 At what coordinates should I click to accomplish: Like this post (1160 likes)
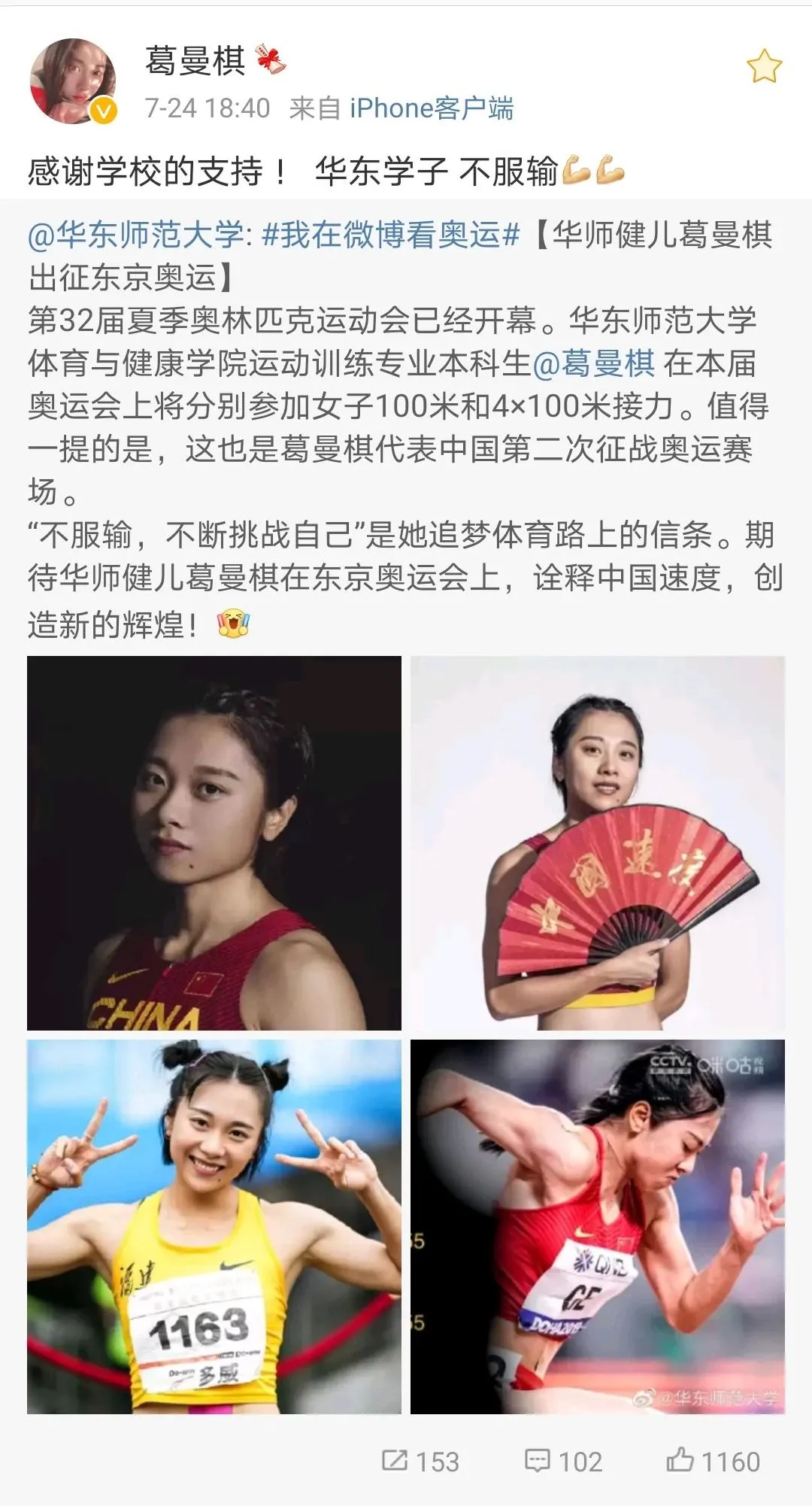(x=713, y=1461)
